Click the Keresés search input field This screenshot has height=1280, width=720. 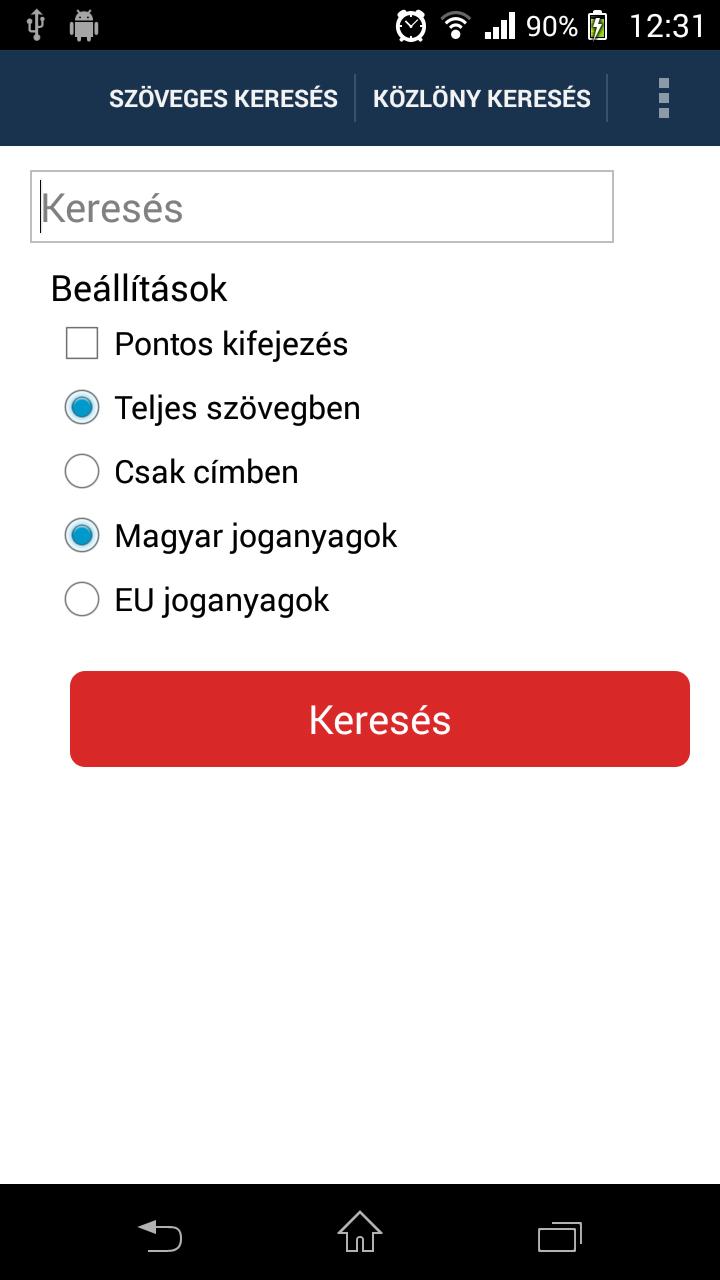(321, 206)
